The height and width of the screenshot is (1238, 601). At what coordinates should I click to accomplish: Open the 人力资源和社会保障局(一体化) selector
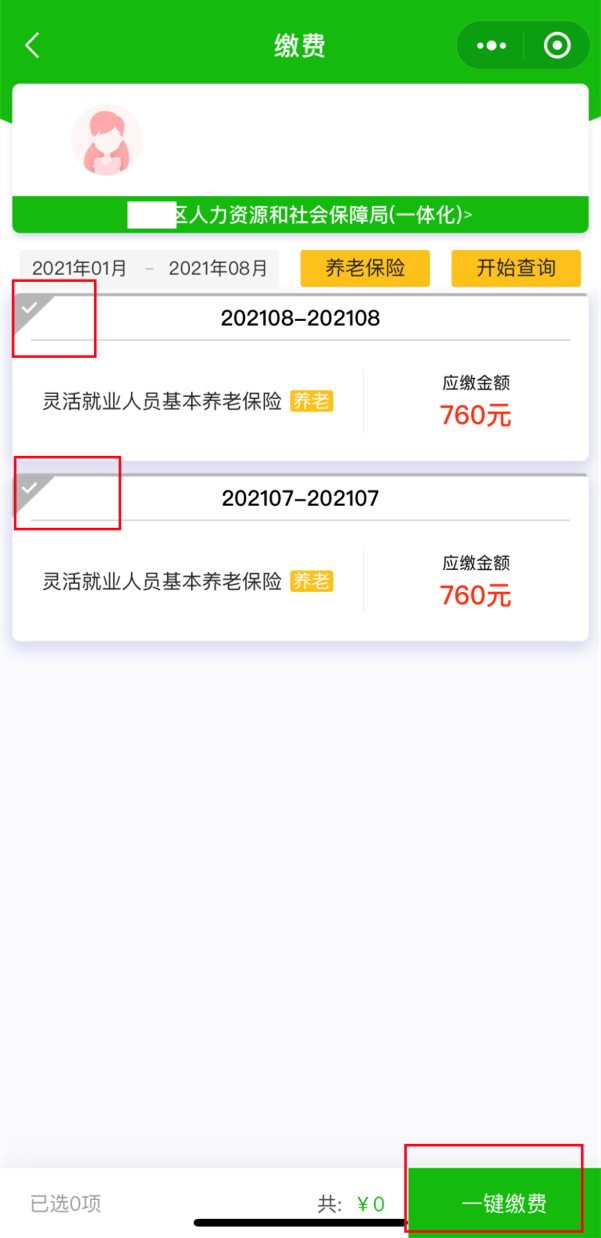(300, 213)
